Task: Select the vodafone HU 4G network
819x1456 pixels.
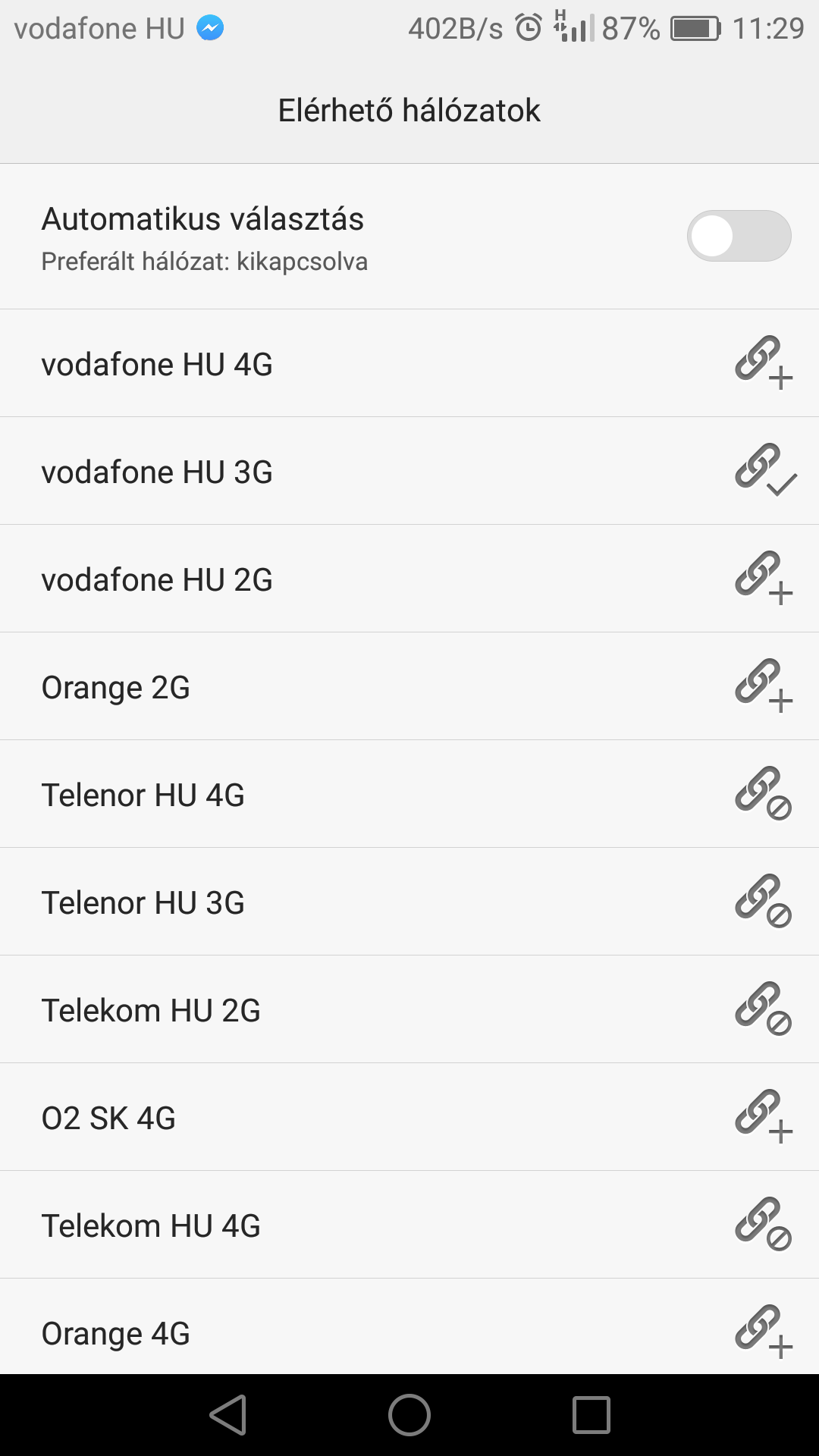Action: pyautogui.click(x=409, y=363)
